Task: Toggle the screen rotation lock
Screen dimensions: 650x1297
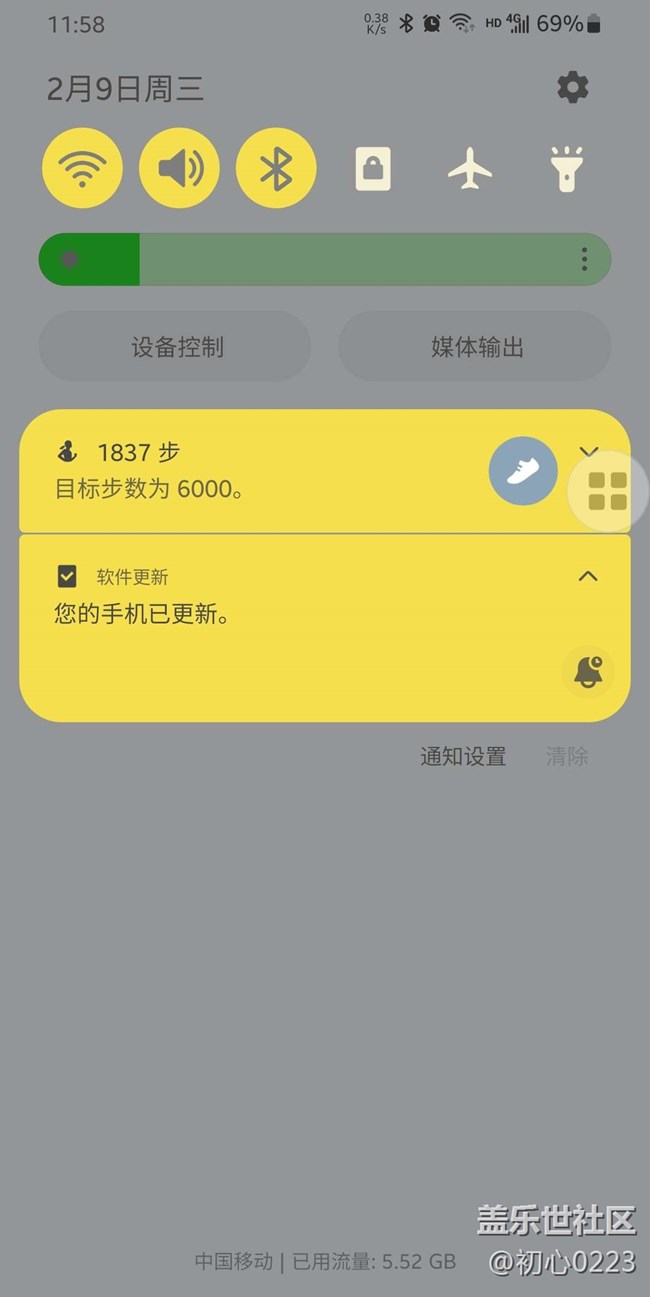Action: coord(373,169)
